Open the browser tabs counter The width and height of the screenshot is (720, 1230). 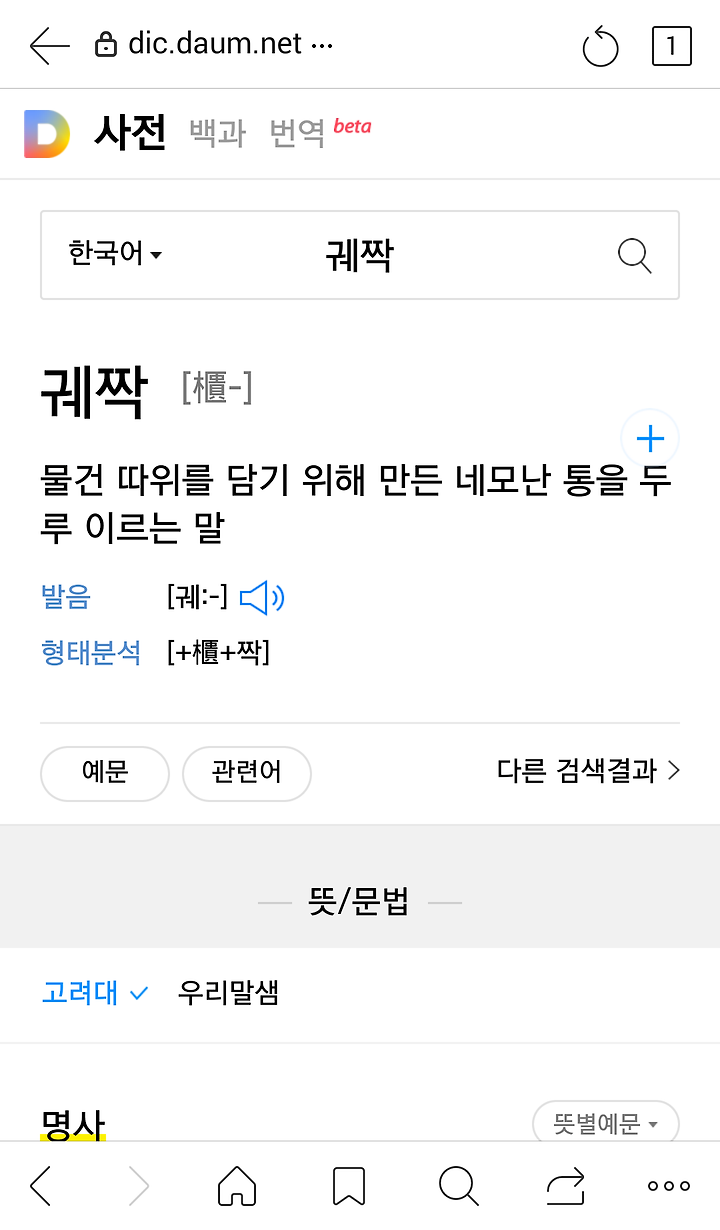[x=671, y=45]
